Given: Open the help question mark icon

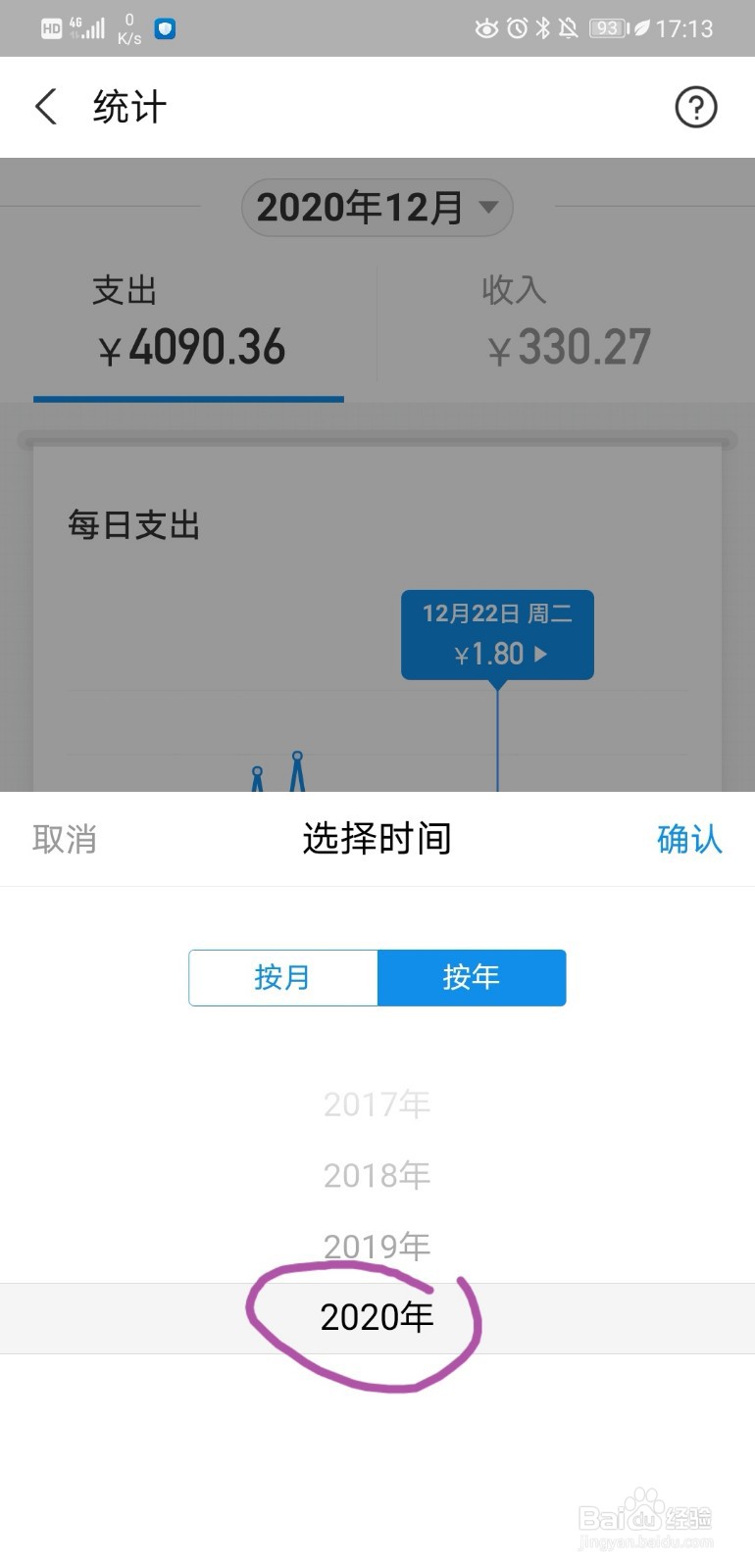Looking at the screenshot, I should [696, 108].
